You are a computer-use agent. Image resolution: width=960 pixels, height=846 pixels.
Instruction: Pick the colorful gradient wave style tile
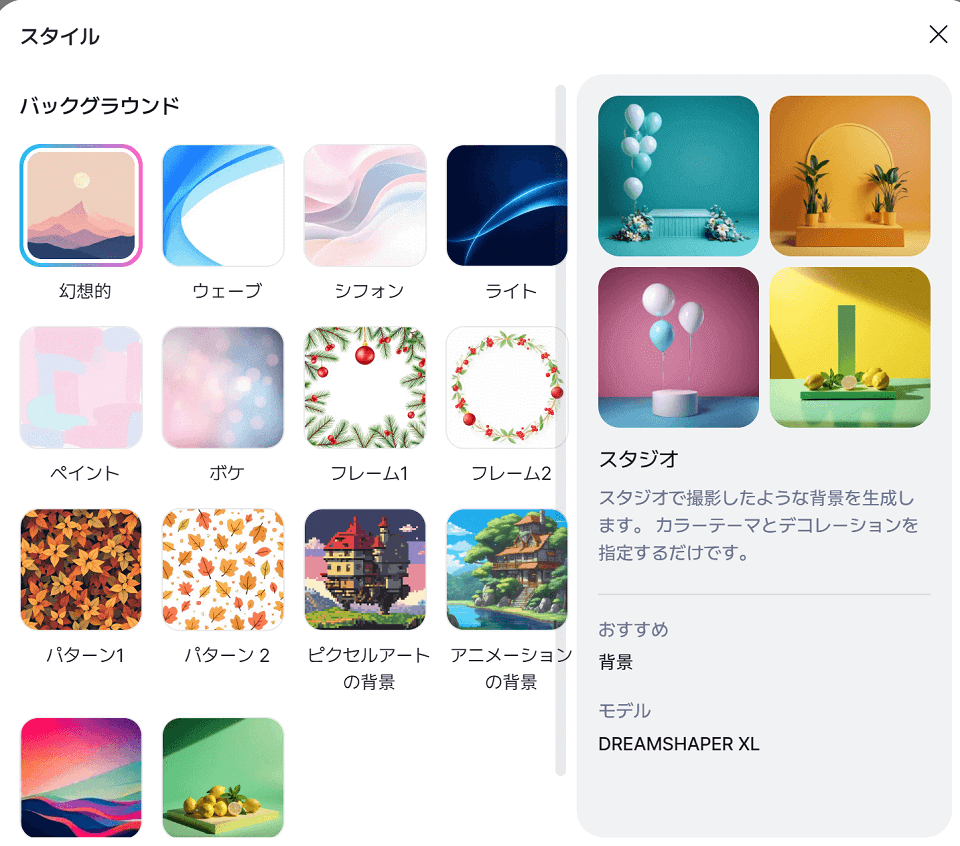coord(81,777)
